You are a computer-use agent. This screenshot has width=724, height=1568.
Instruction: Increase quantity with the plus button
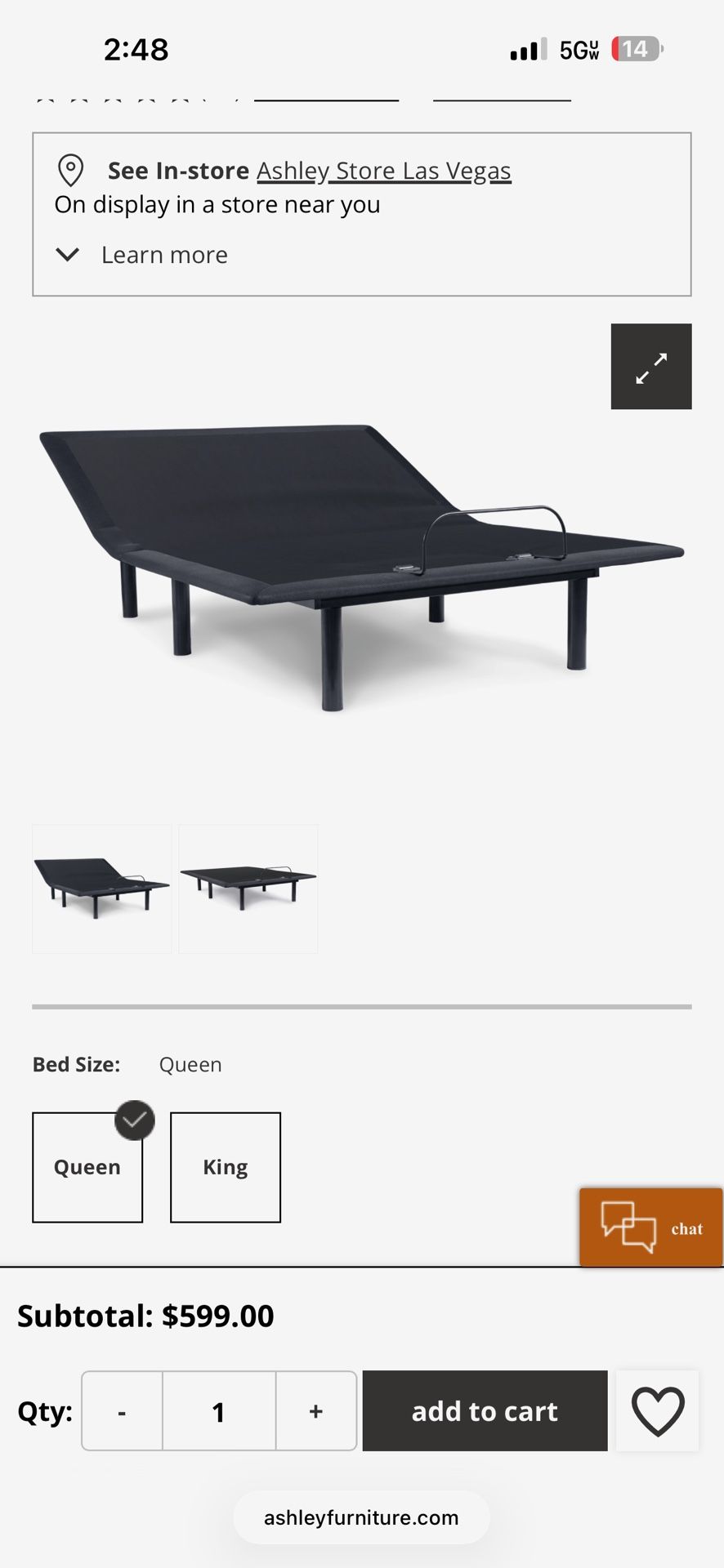point(316,1411)
